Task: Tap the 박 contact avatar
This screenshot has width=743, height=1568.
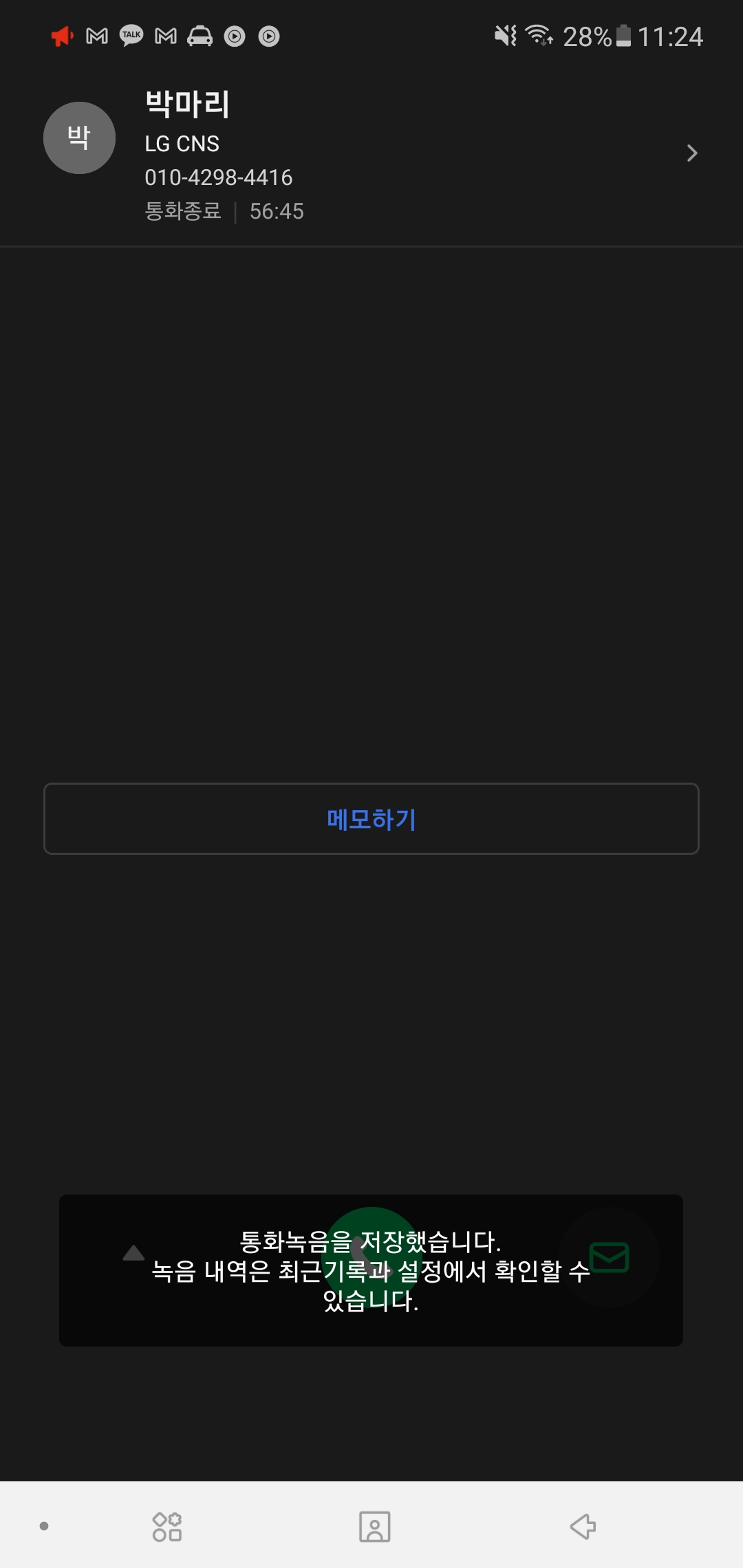Action: click(79, 138)
